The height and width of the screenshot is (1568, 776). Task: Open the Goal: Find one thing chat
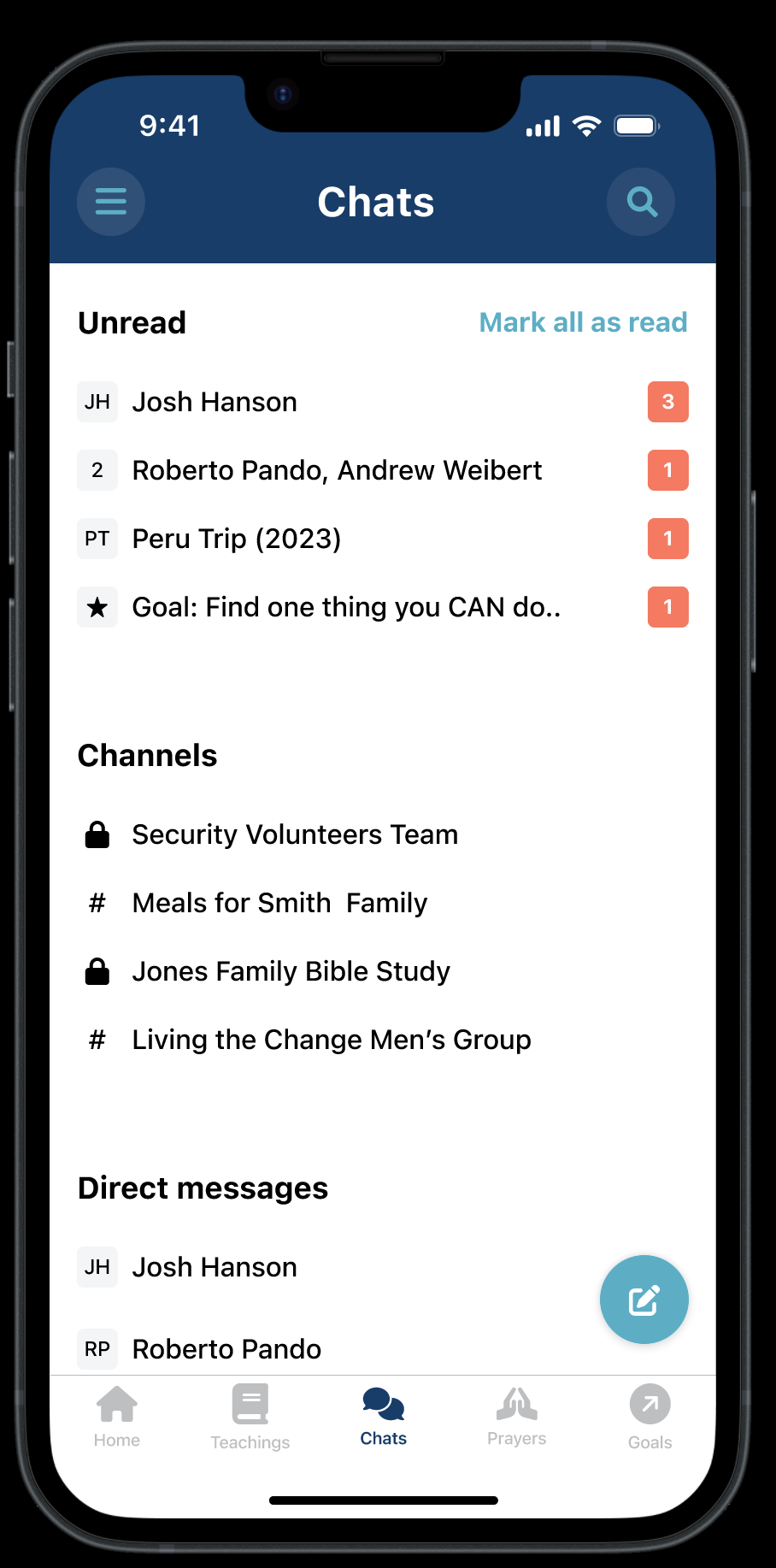346,607
